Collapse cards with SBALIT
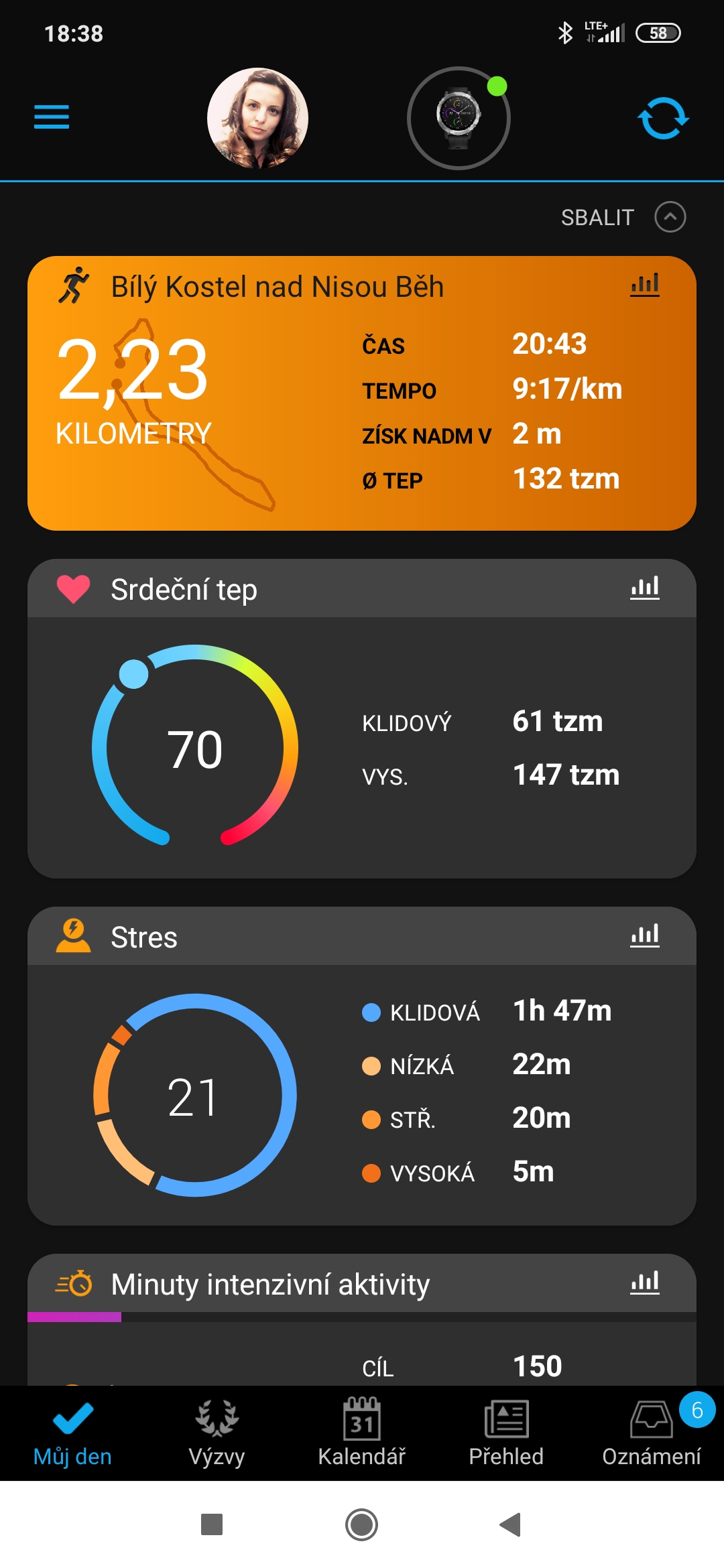This screenshot has height=1568, width=724. click(623, 217)
